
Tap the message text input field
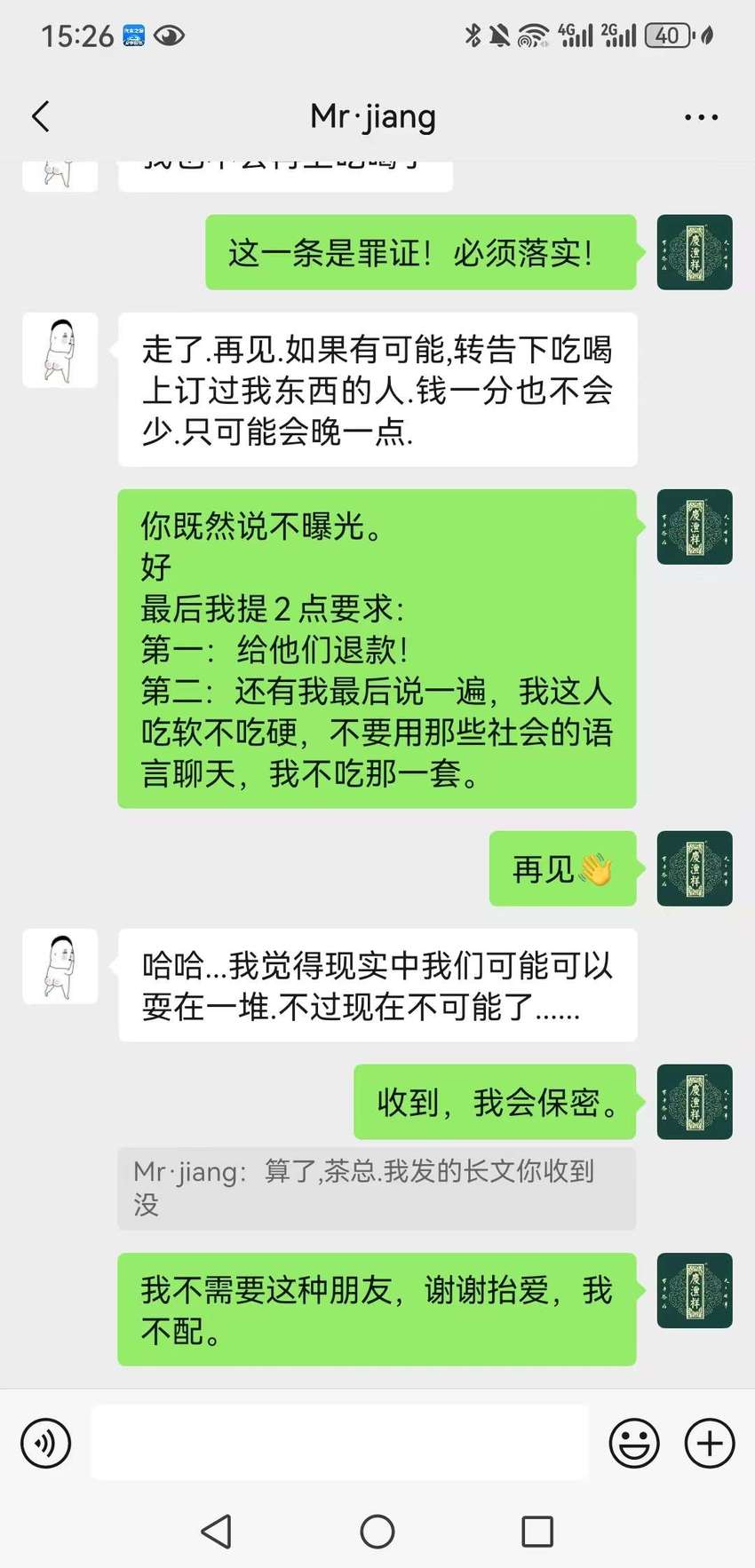340,1443
